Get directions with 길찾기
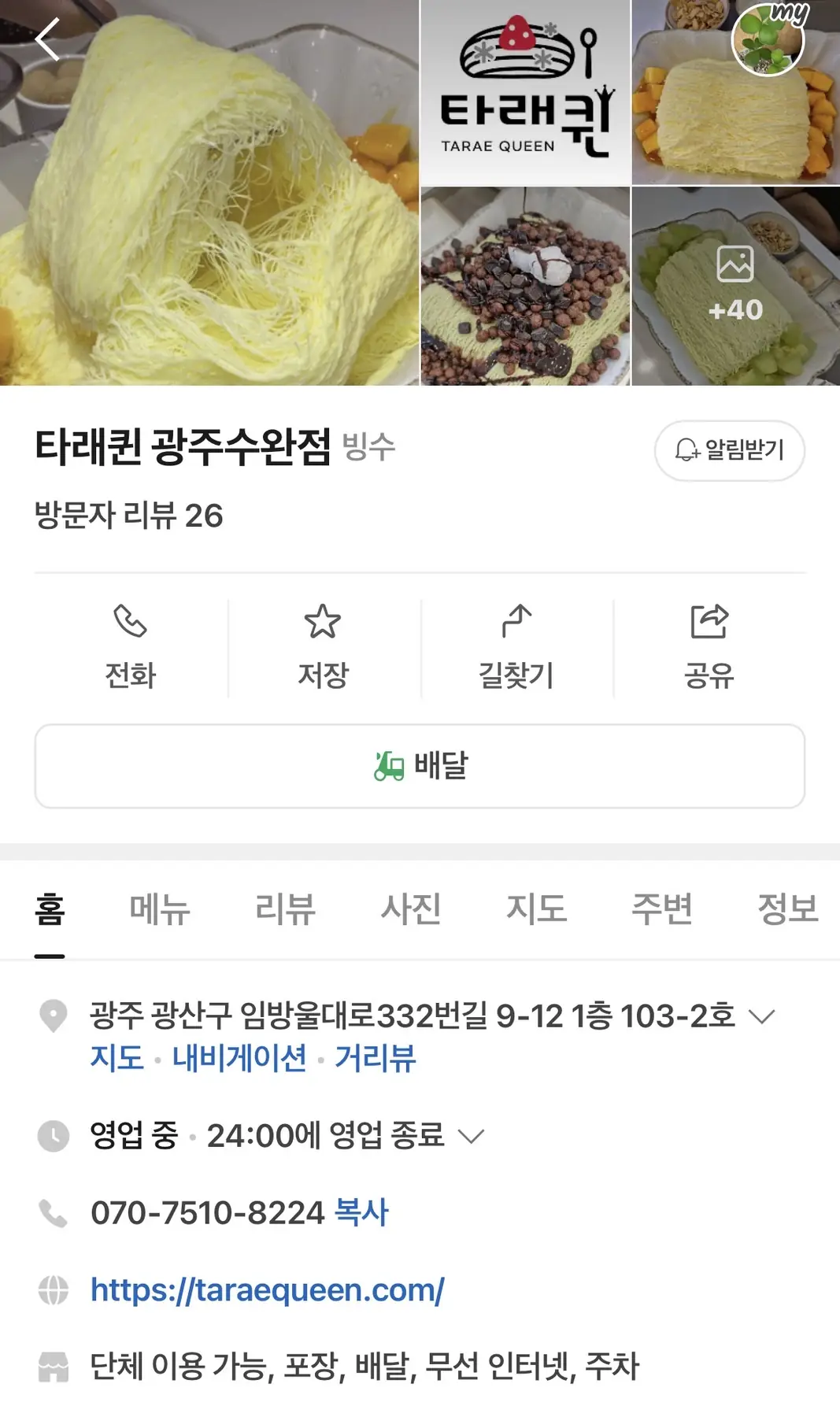This screenshot has height=1417, width=840. [516, 648]
